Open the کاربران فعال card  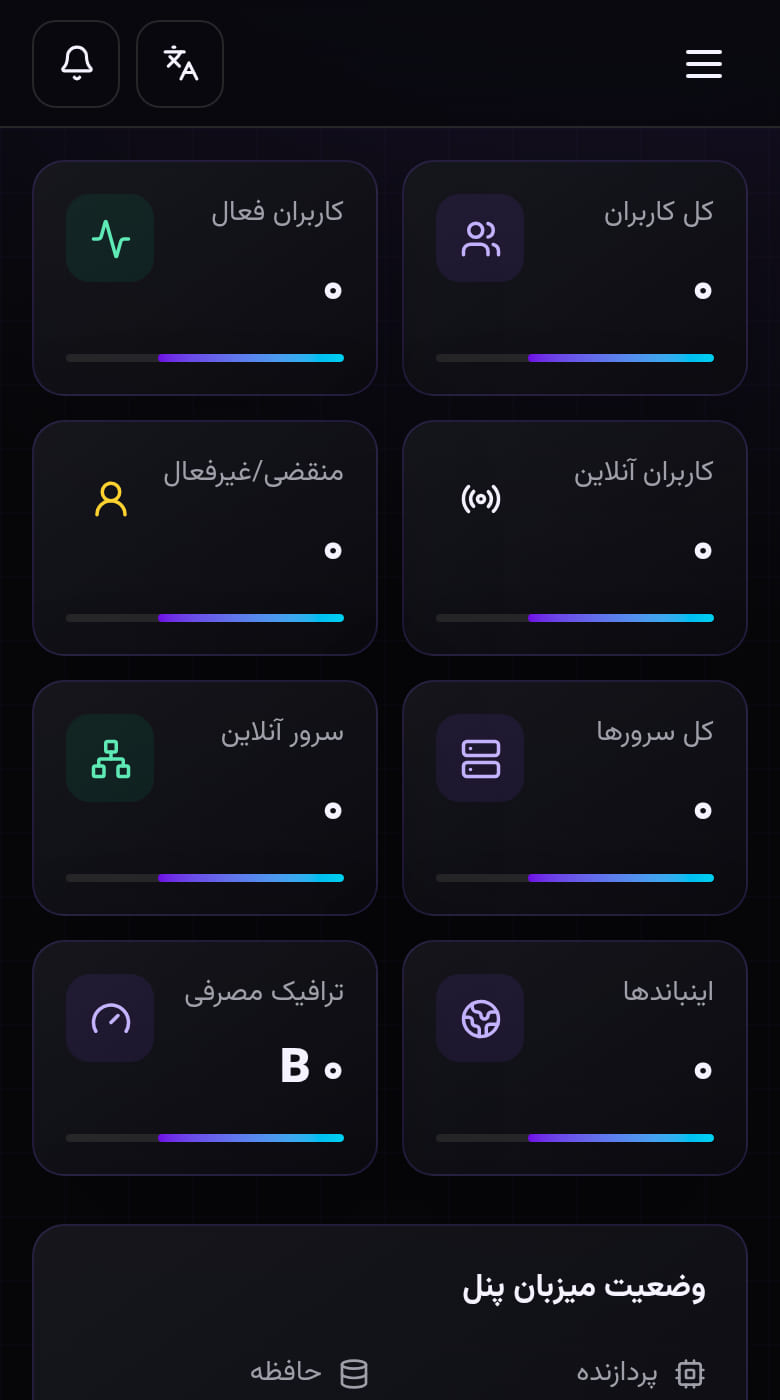click(205, 278)
